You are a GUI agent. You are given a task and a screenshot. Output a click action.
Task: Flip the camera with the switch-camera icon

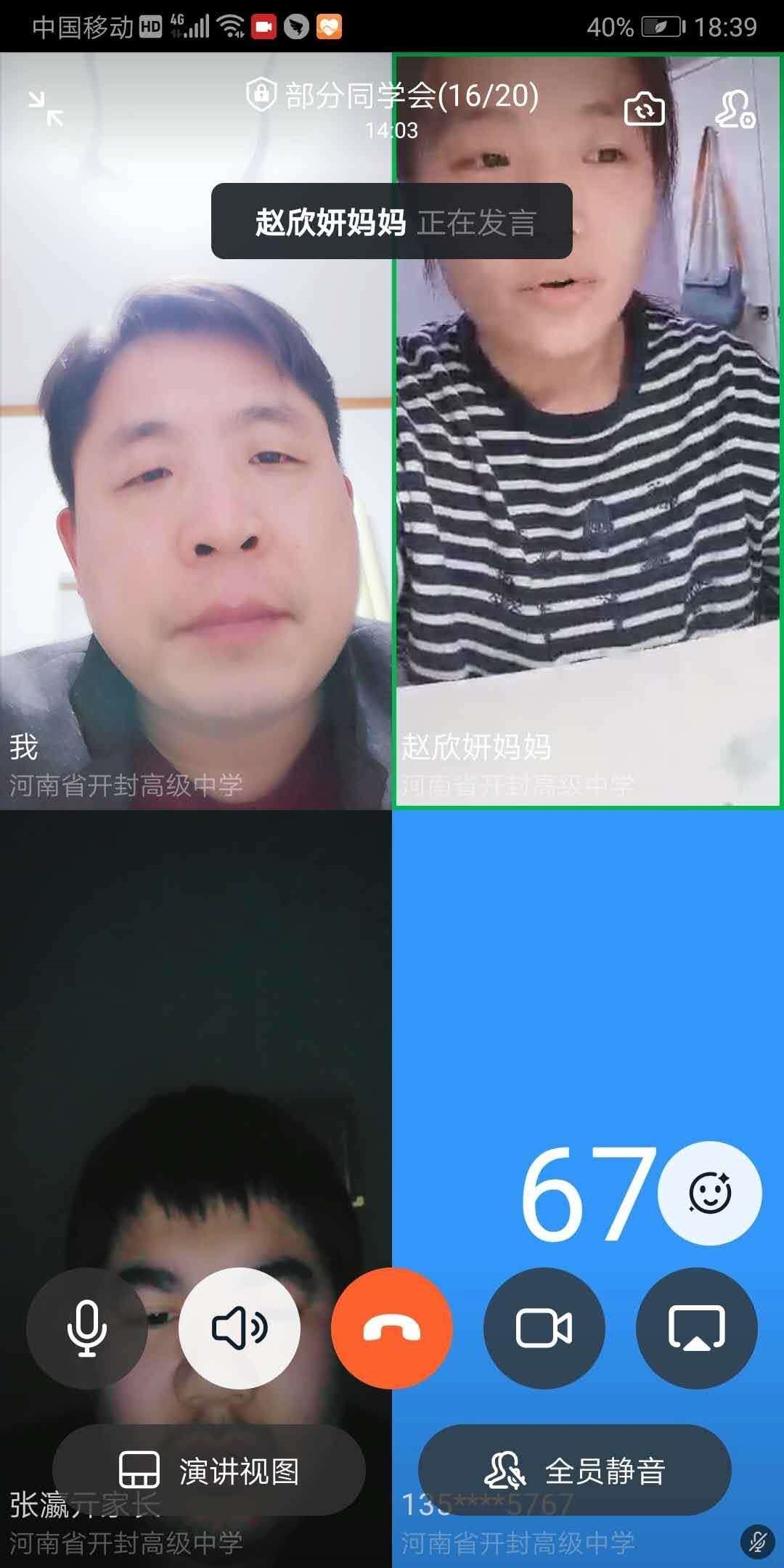point(644,110)
